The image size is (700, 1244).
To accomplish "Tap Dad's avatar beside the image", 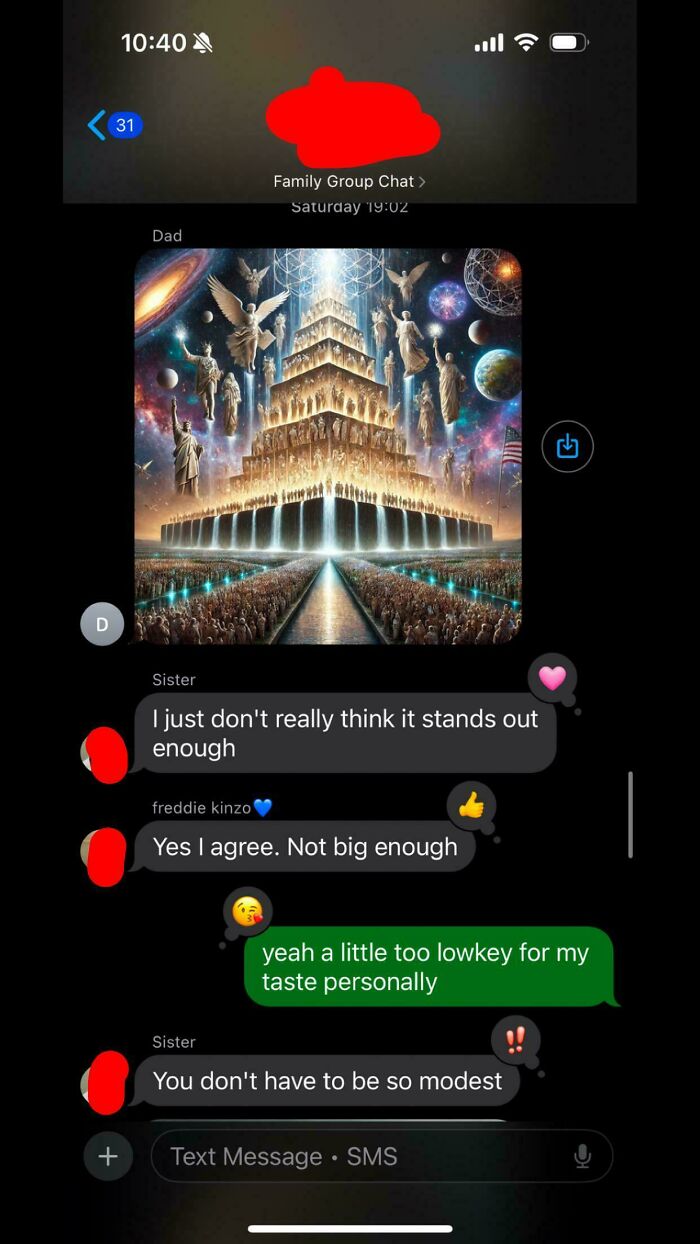I will coord(101,624).
